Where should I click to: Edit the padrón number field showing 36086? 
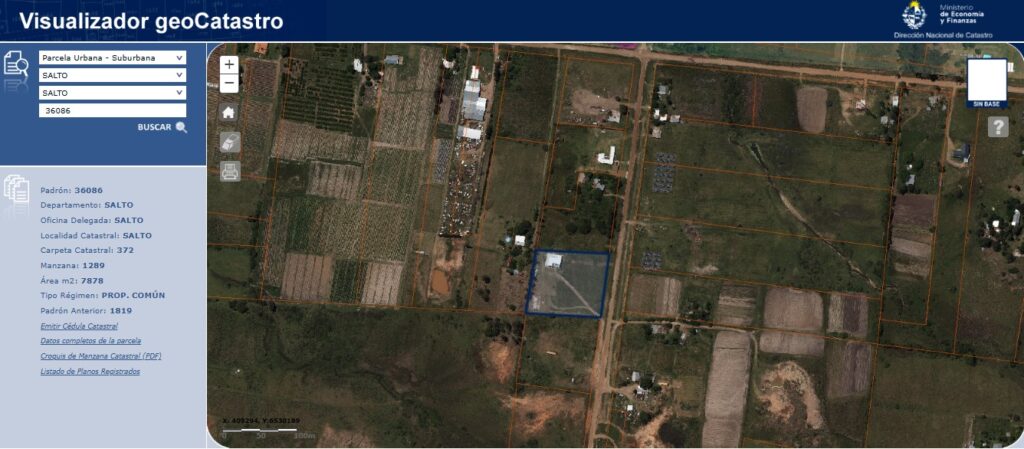[112, 111]
